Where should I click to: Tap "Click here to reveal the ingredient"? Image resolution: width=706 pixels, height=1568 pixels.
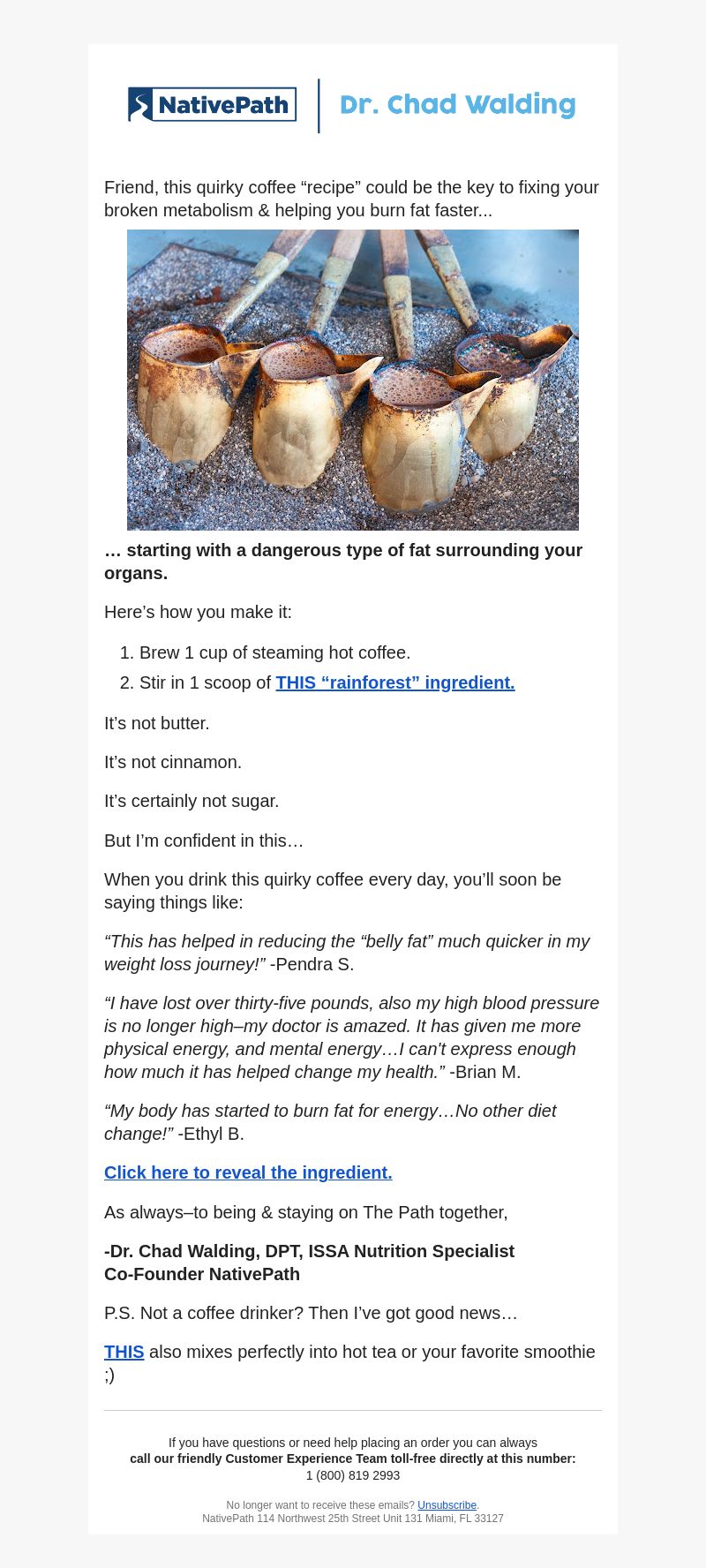(248, 1172)
